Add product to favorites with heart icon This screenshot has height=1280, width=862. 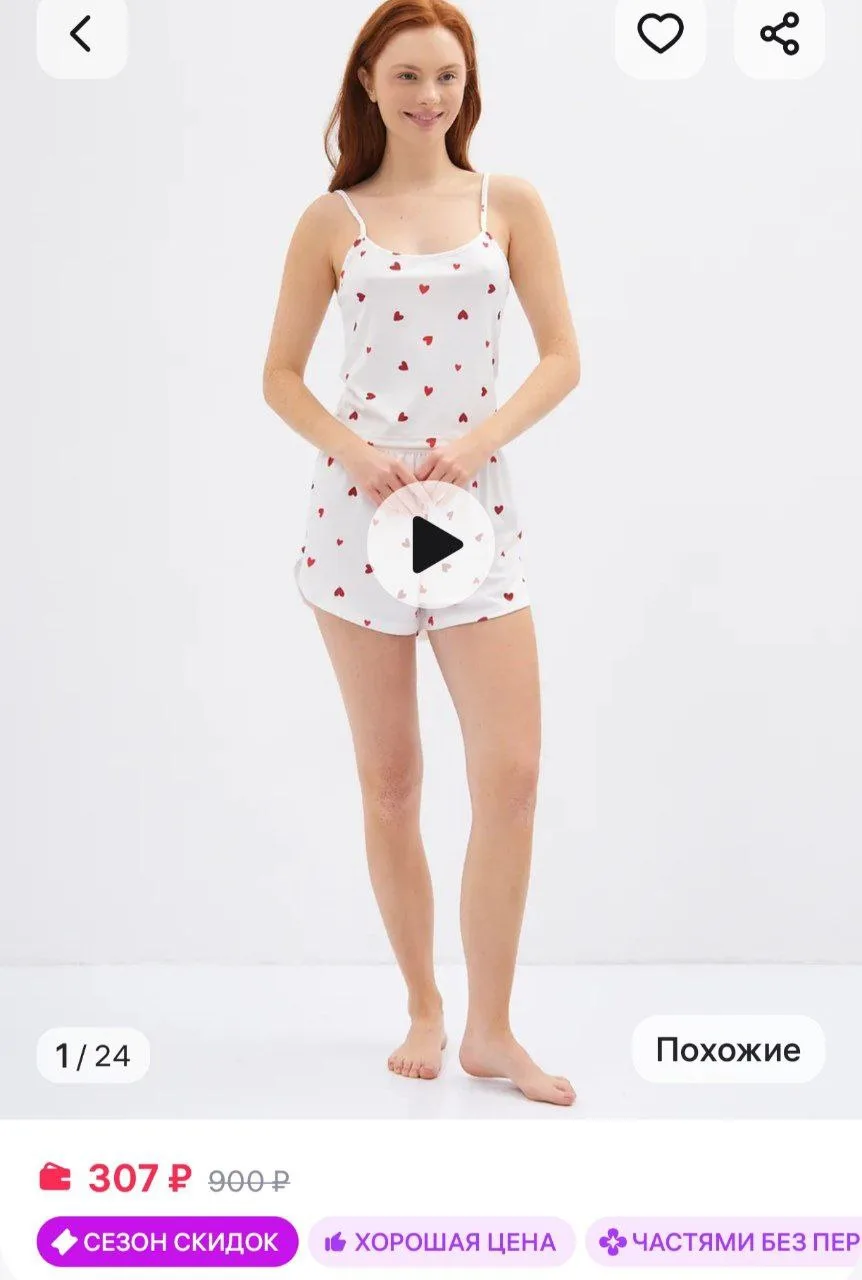[660, 35]
